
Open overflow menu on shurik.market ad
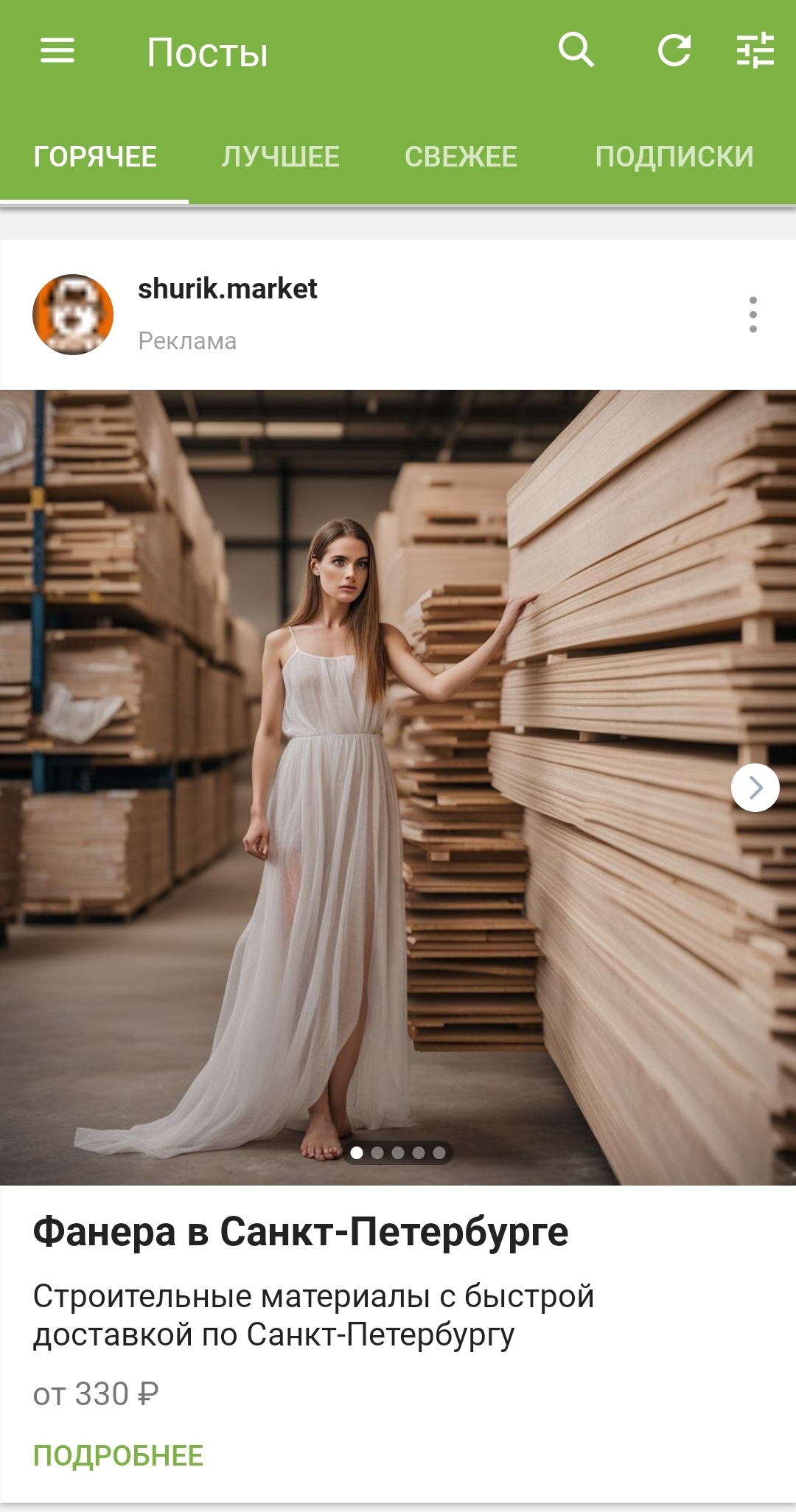[753, 315]
